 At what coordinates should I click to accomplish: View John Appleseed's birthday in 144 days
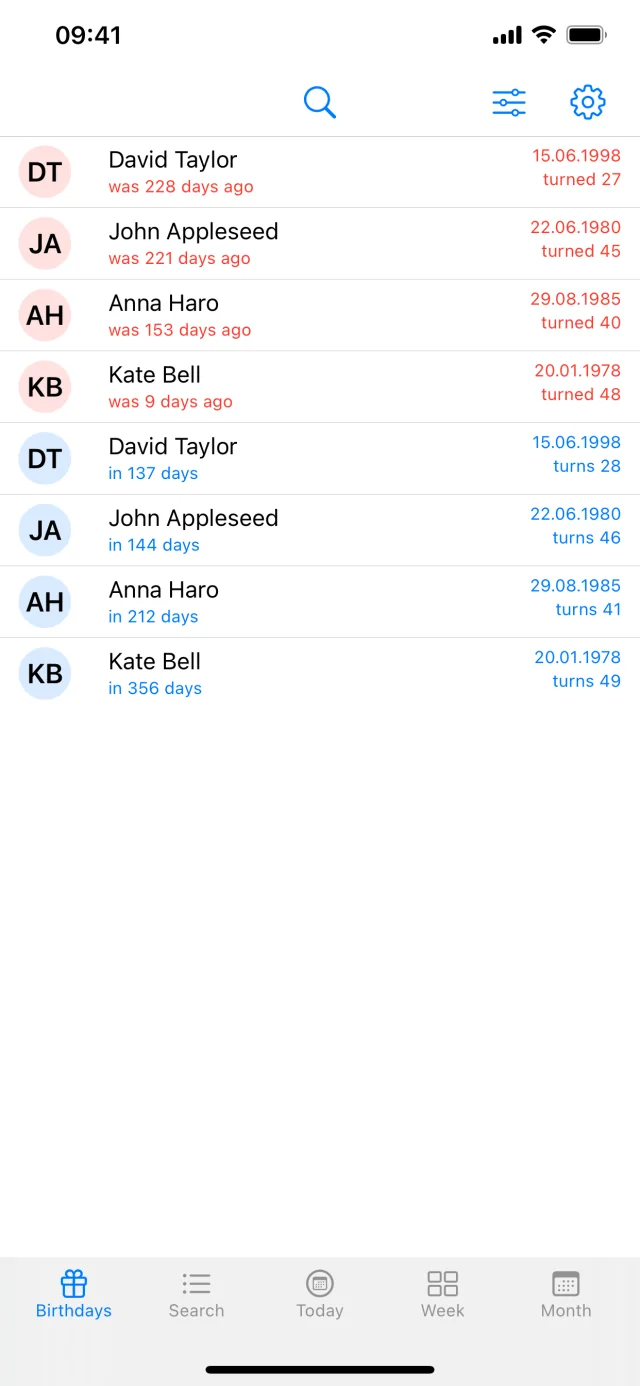pyautogui.click(x=320, y=530)
